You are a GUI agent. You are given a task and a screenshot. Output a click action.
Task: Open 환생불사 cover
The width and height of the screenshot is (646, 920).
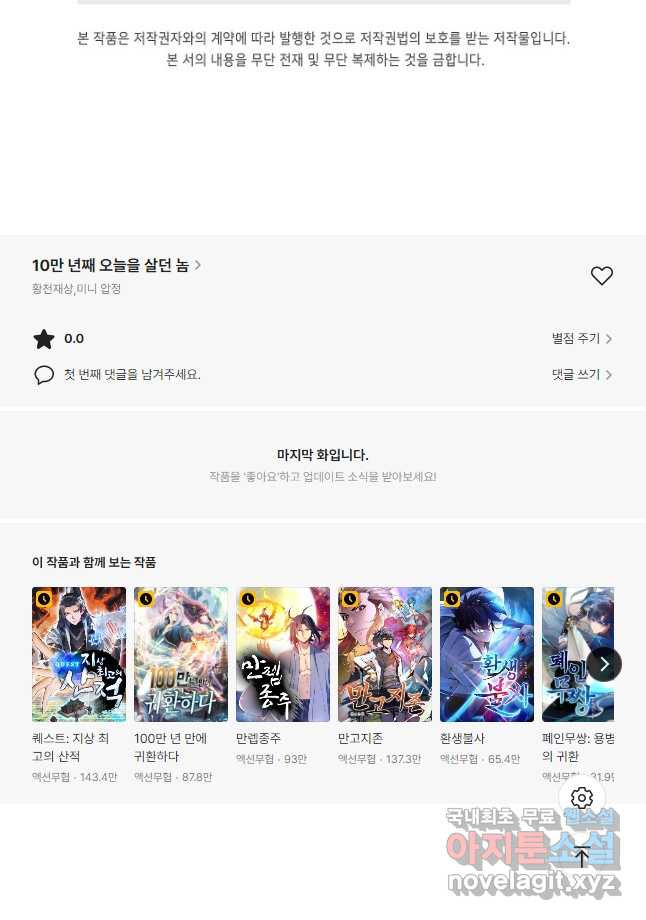point(487,654)
